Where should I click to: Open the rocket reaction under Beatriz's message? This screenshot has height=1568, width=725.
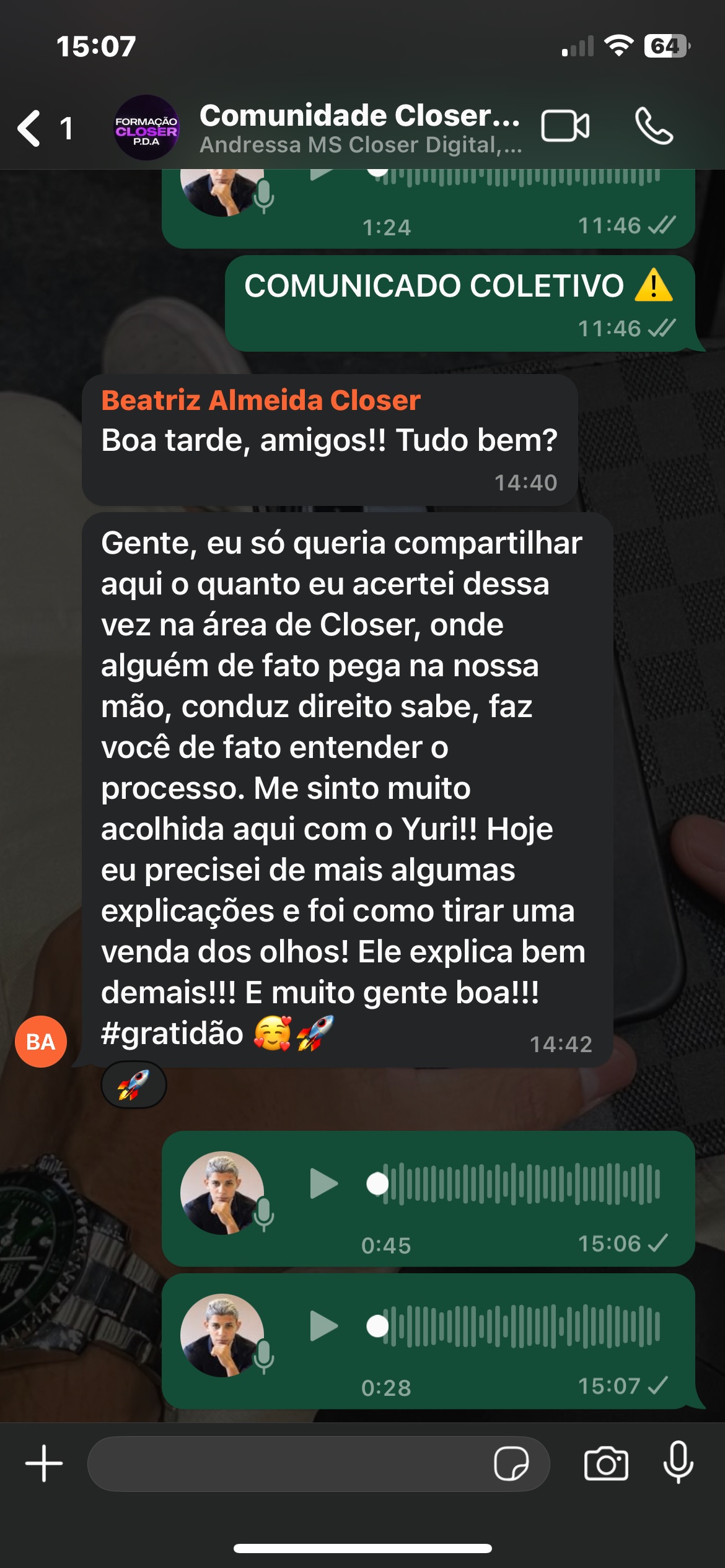click(x=133, y=1085)
